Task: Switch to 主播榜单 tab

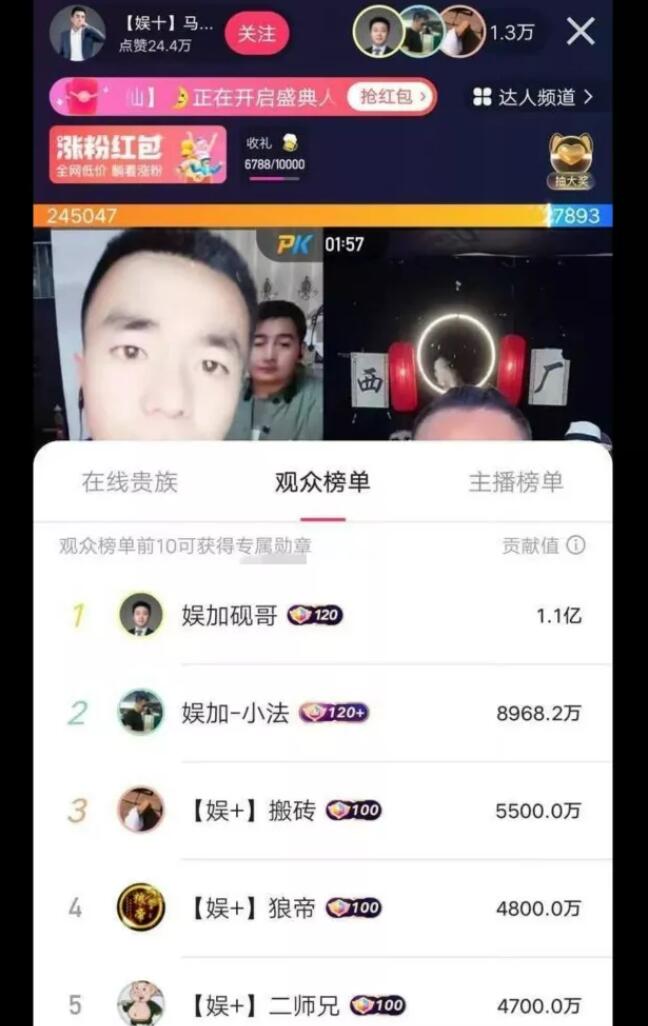Action: pos(515,482)
